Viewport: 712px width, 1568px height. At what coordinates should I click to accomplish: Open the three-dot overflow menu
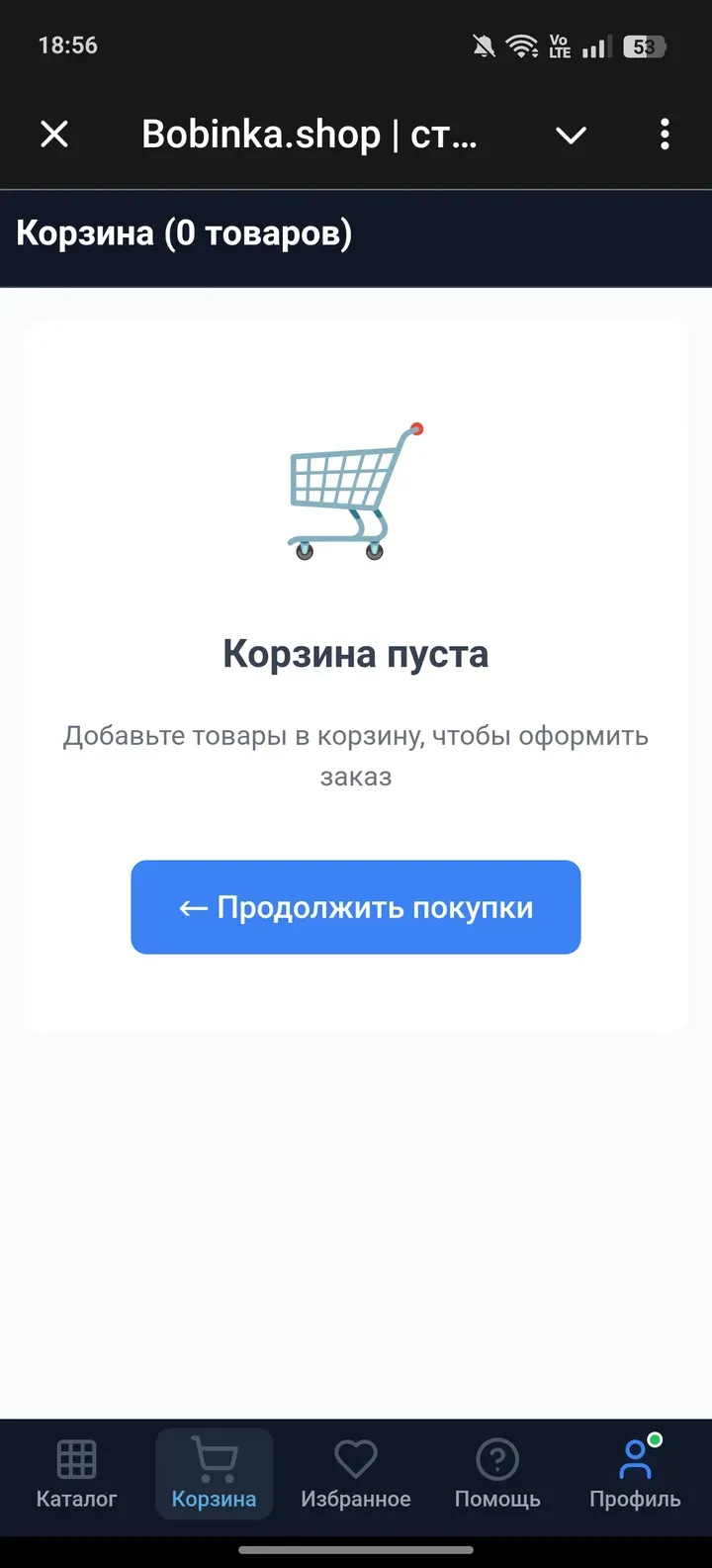coord(665,135)
